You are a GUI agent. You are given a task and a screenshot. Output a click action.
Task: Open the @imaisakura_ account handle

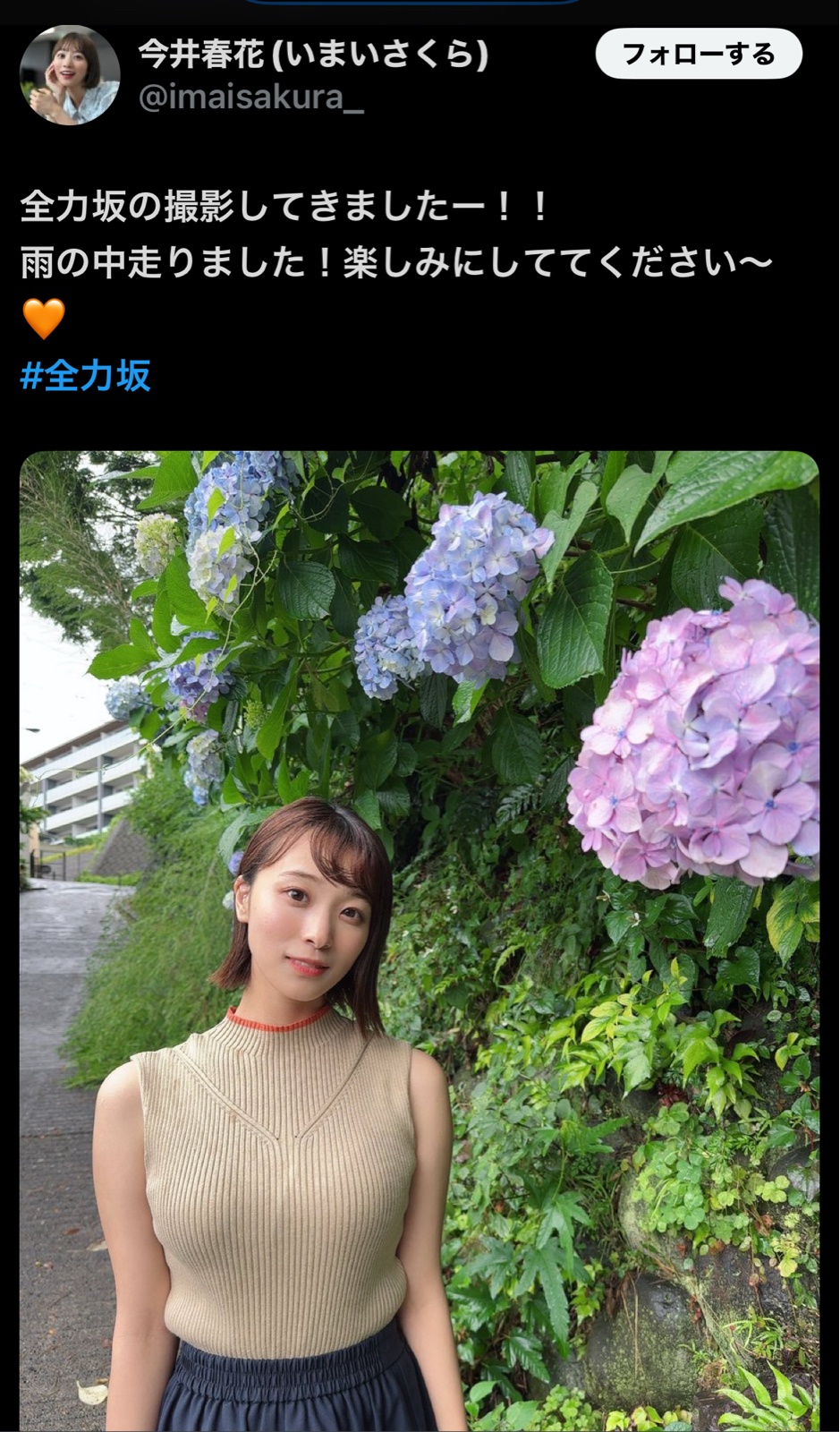(251, 97)
